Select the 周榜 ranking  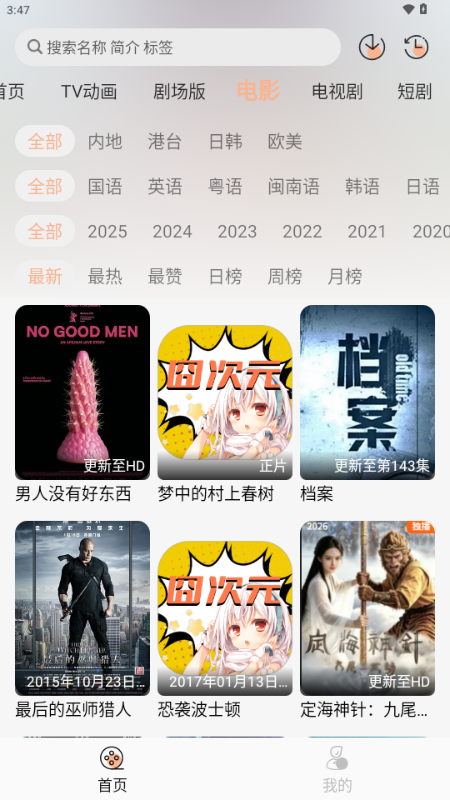tap(285, 277)
